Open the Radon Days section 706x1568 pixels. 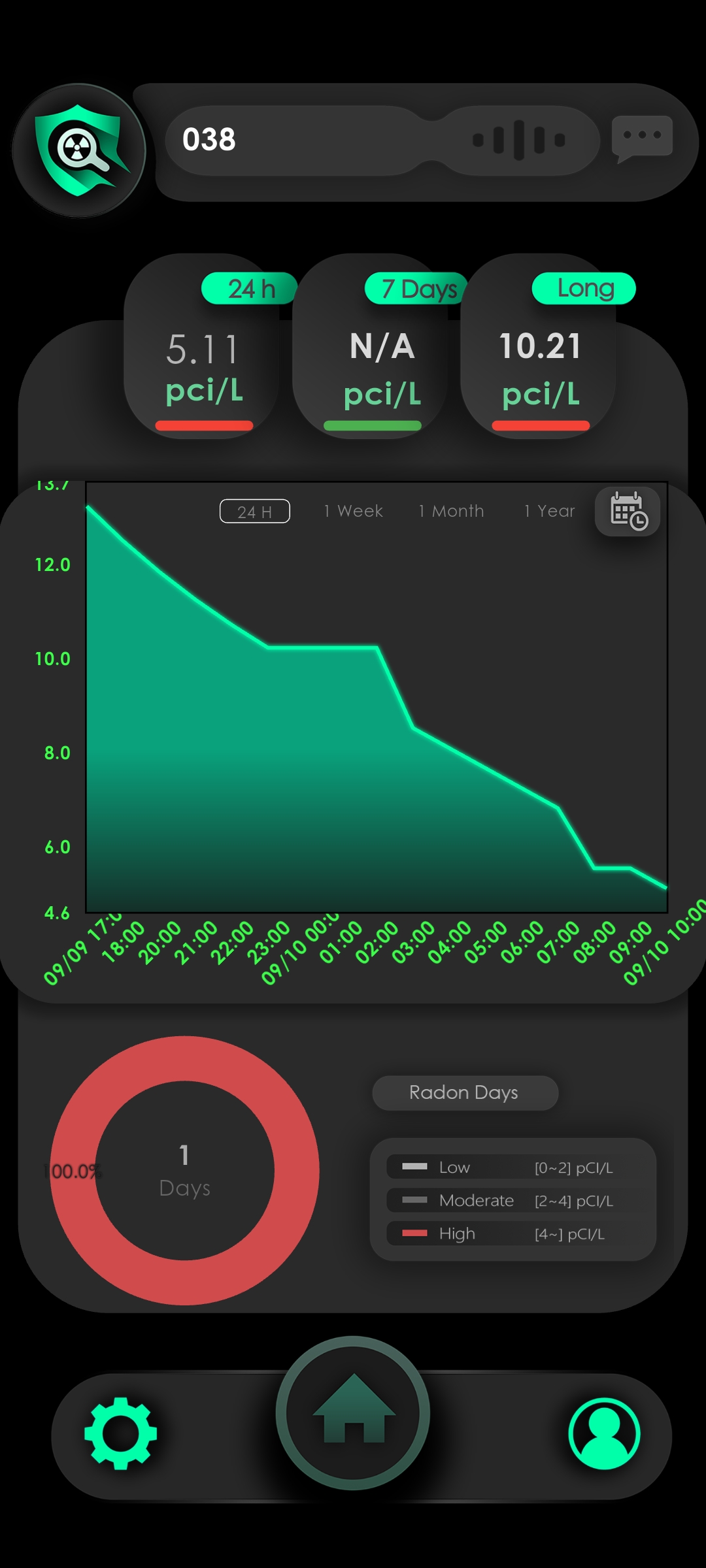464,1092
